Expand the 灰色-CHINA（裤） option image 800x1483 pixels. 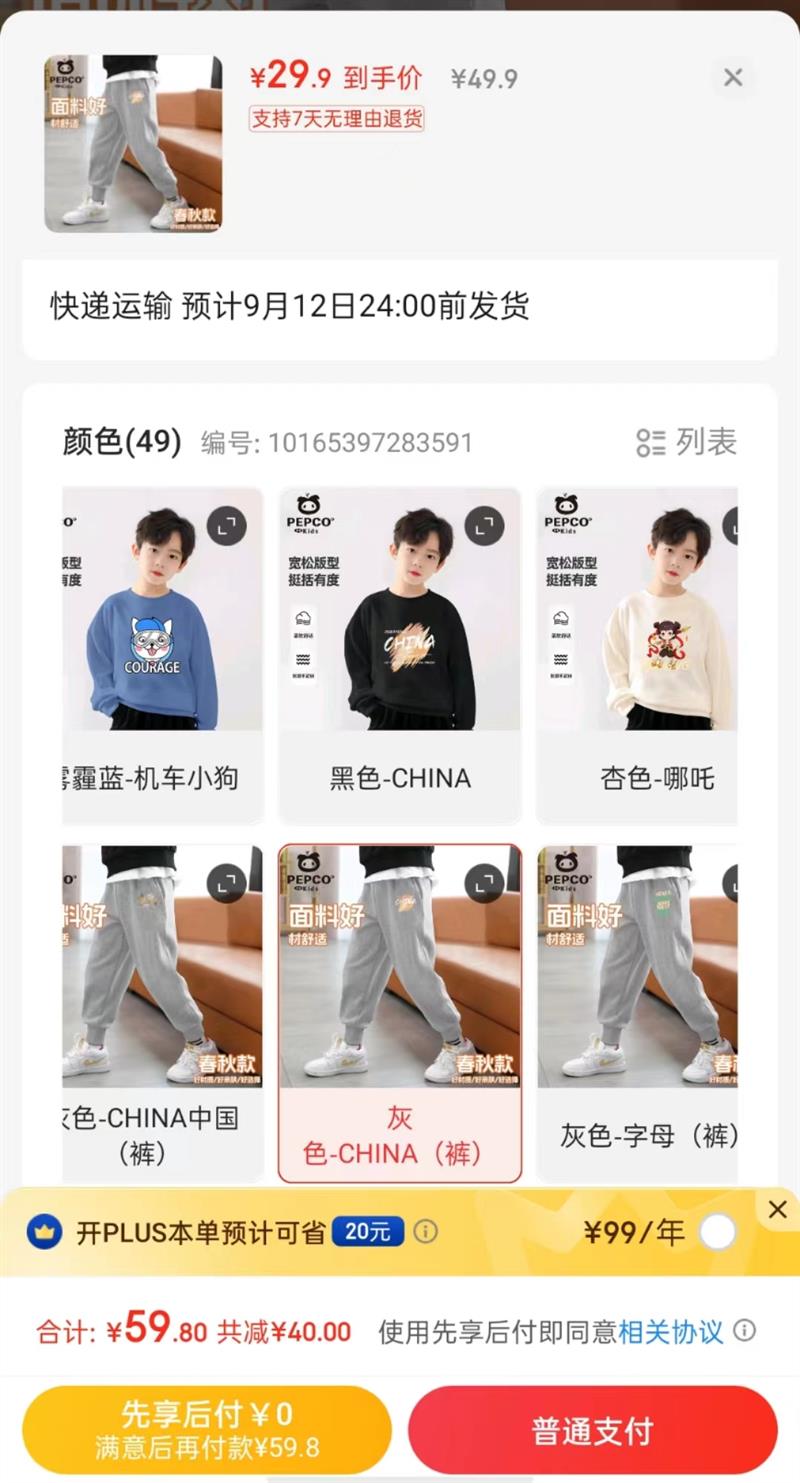485,883
